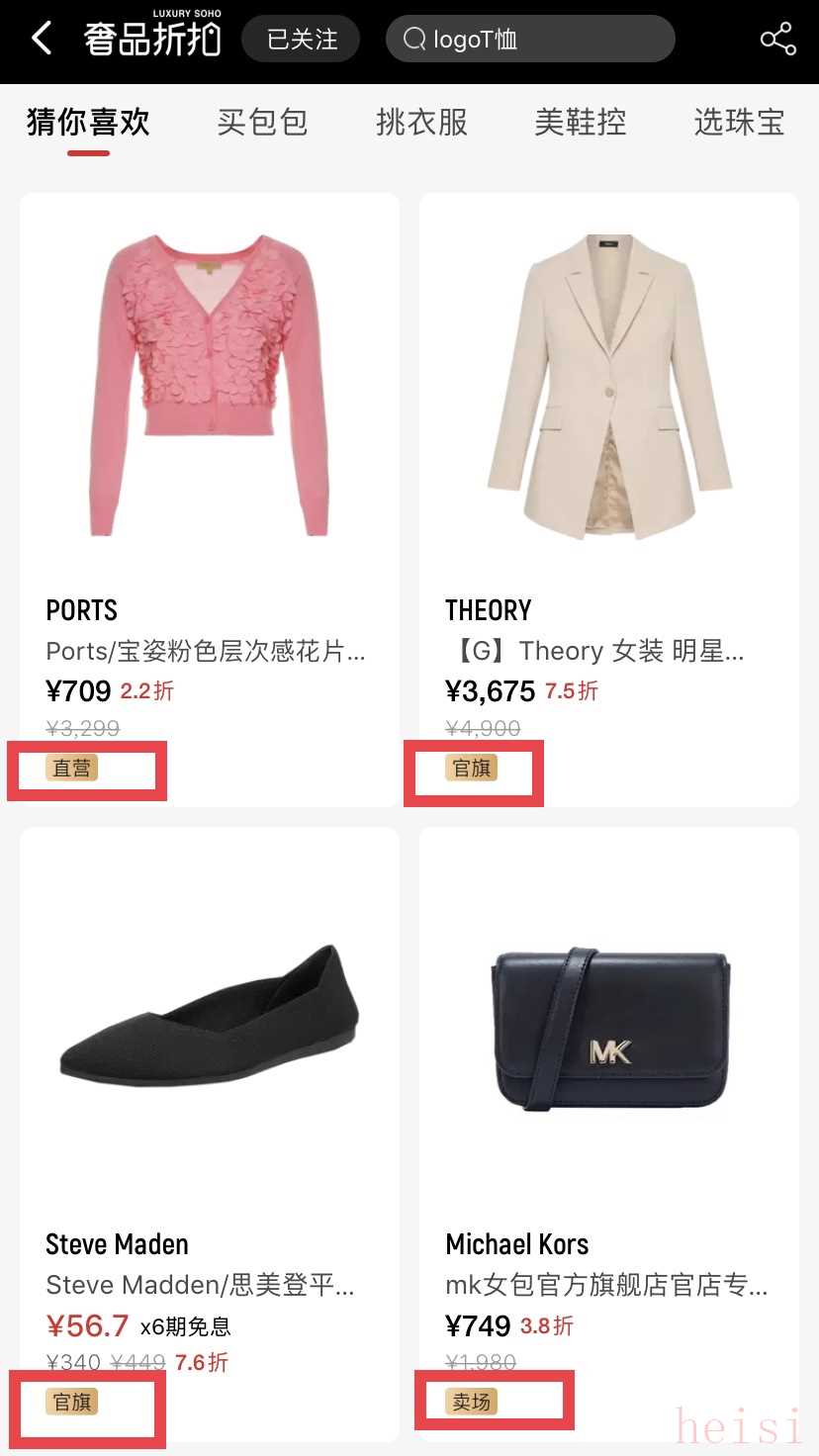
Task: Switch to the 买包包 tab
Action: (x=262, y=123)
